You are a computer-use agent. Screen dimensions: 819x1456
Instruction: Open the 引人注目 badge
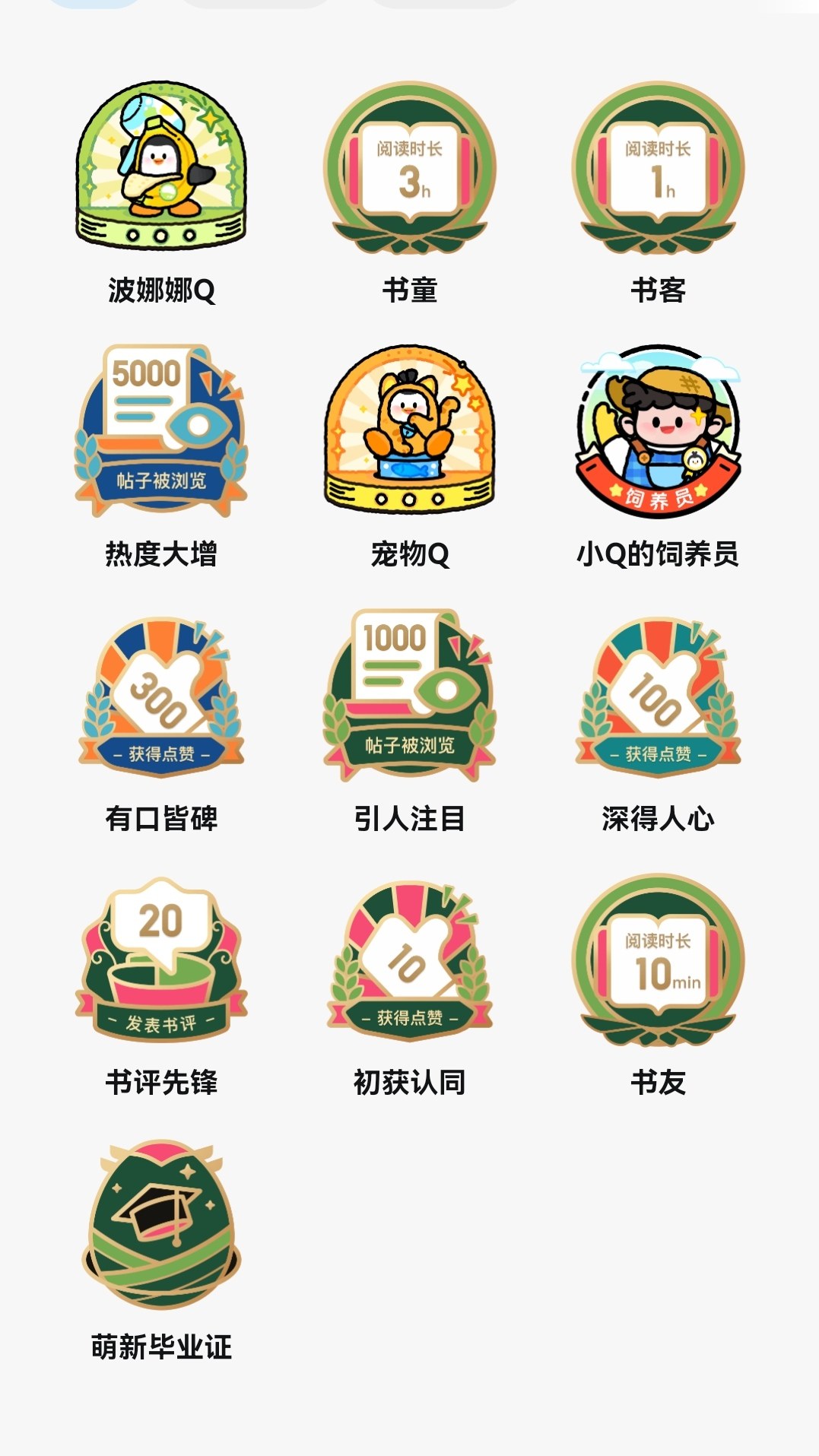tap(410, 695)
